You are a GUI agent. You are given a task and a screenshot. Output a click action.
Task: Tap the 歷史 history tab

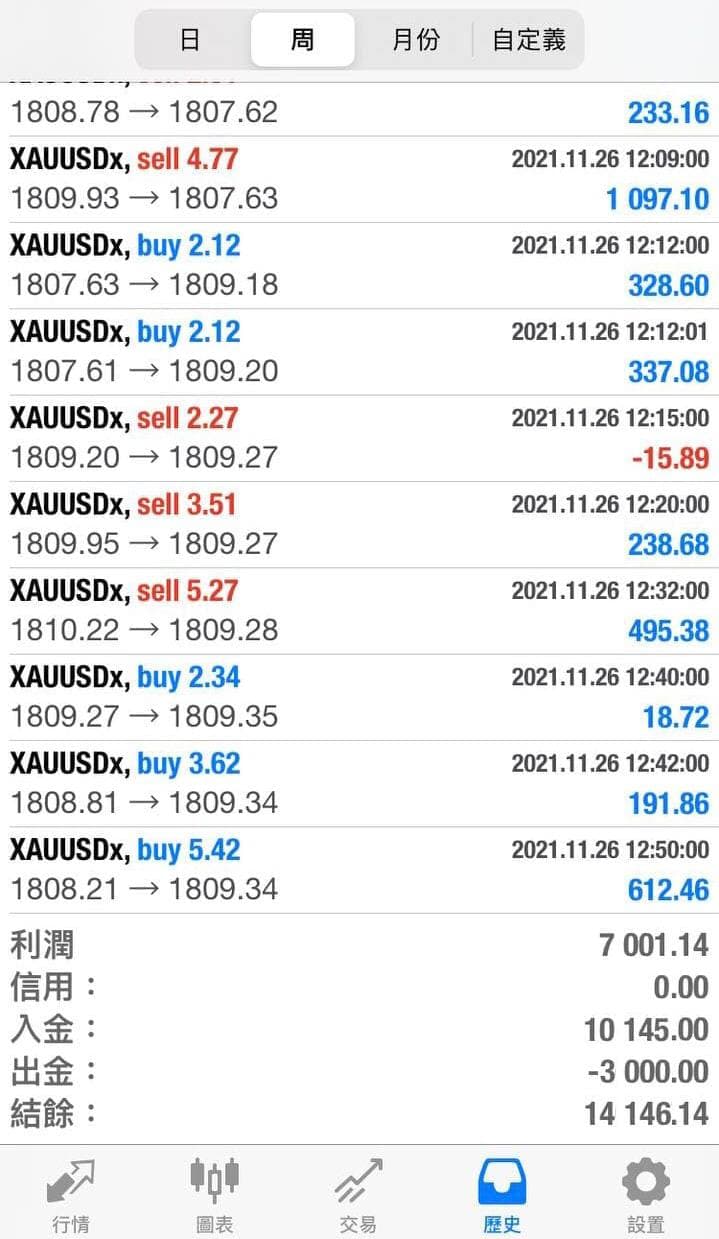point(502,1195)
